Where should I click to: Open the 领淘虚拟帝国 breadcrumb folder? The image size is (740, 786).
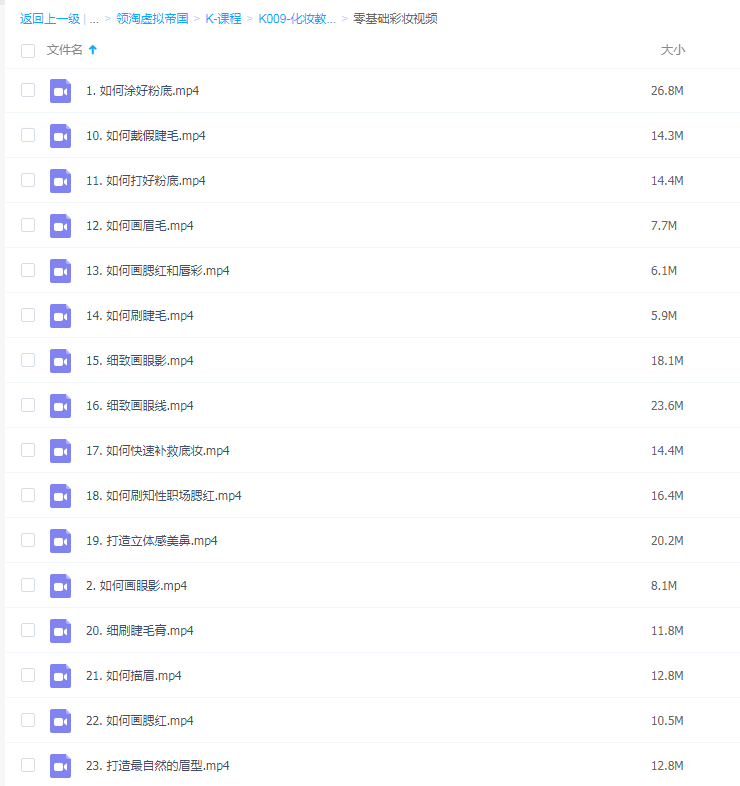coord(153,19)
